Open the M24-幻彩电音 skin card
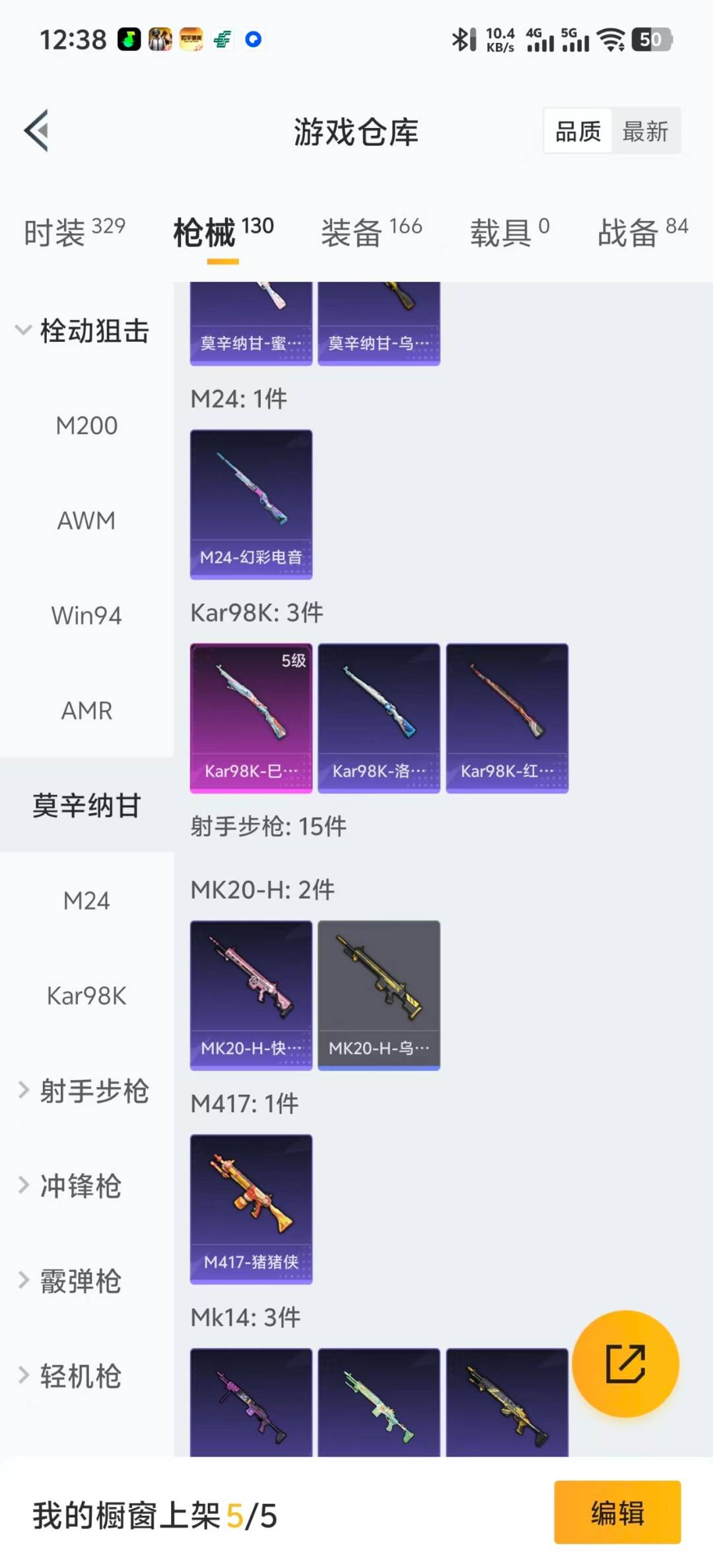The image size is (713, 1568). pyautogui.click(x=251, y=504)
